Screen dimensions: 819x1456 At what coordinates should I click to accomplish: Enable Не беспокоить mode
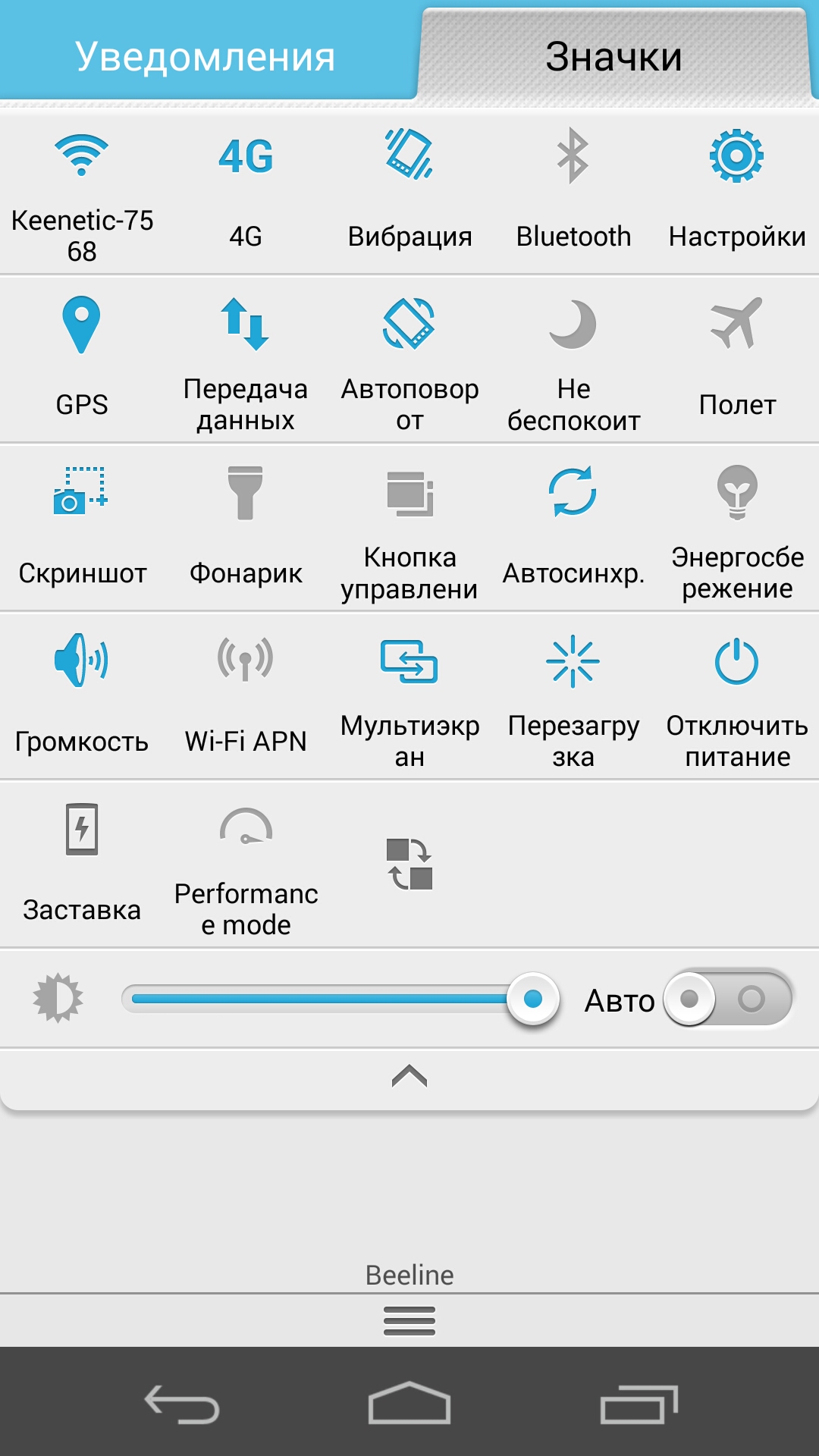pyautogui.click(x=573, y=358)
